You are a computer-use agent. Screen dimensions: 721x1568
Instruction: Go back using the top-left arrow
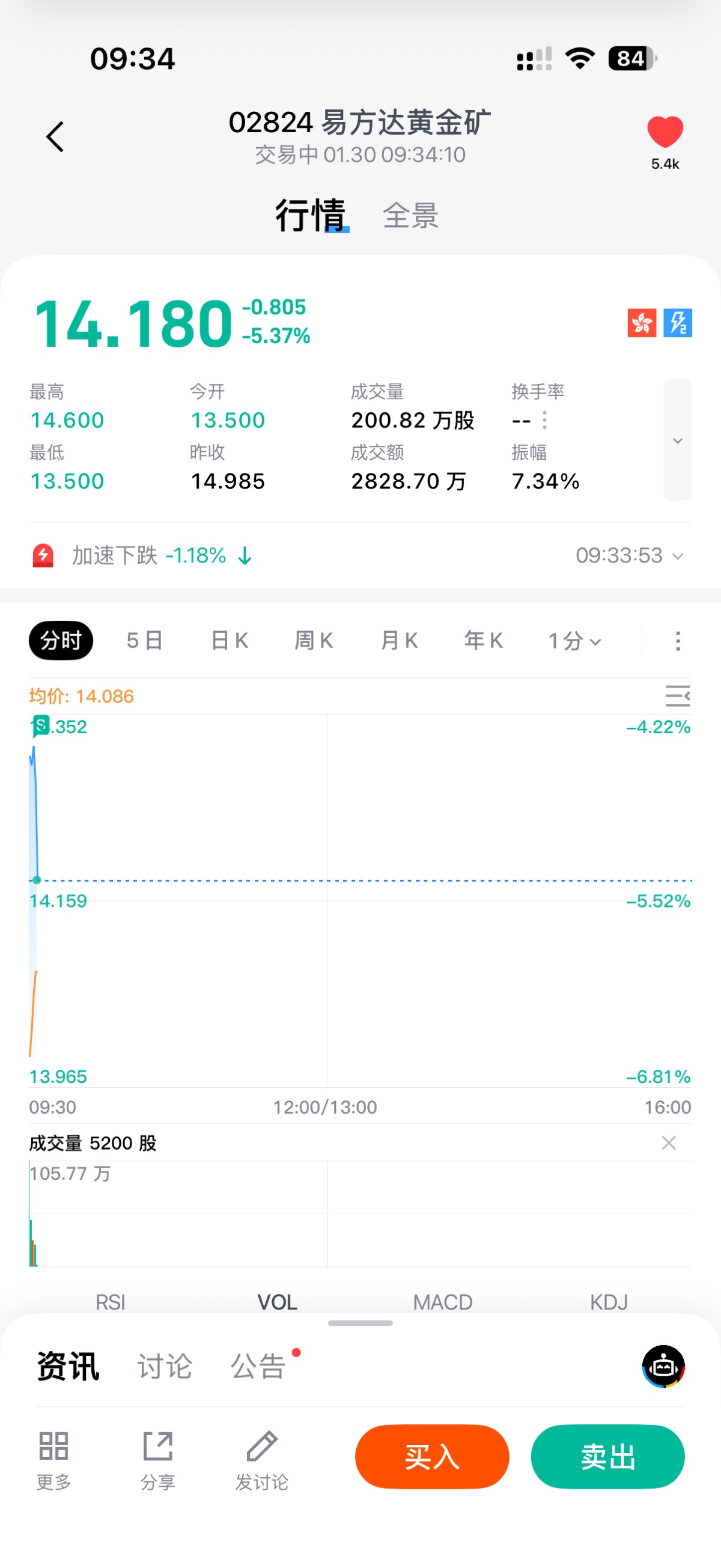pos(55,137)
